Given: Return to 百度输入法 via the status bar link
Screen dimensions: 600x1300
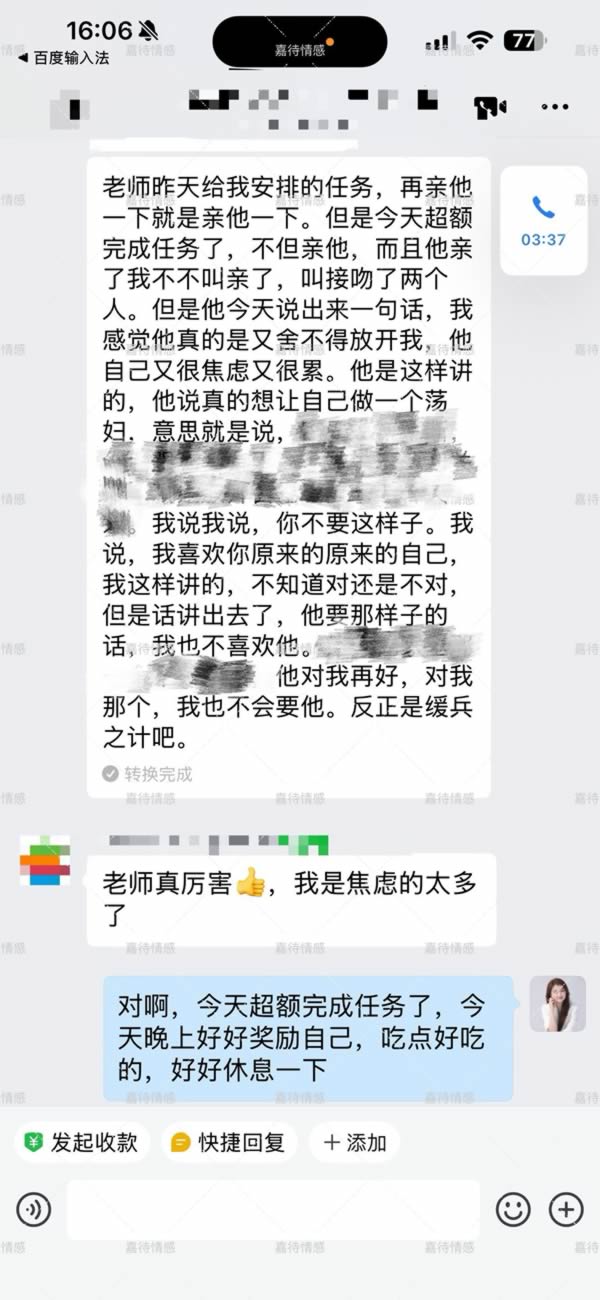Looking at the screenshot, I should [x=63, y=58].
